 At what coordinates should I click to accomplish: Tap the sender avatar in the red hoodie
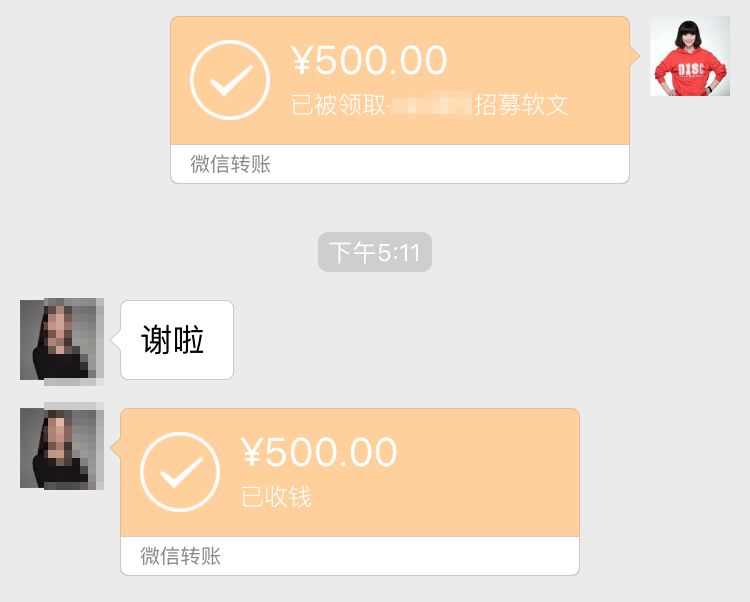coord(689,57)
